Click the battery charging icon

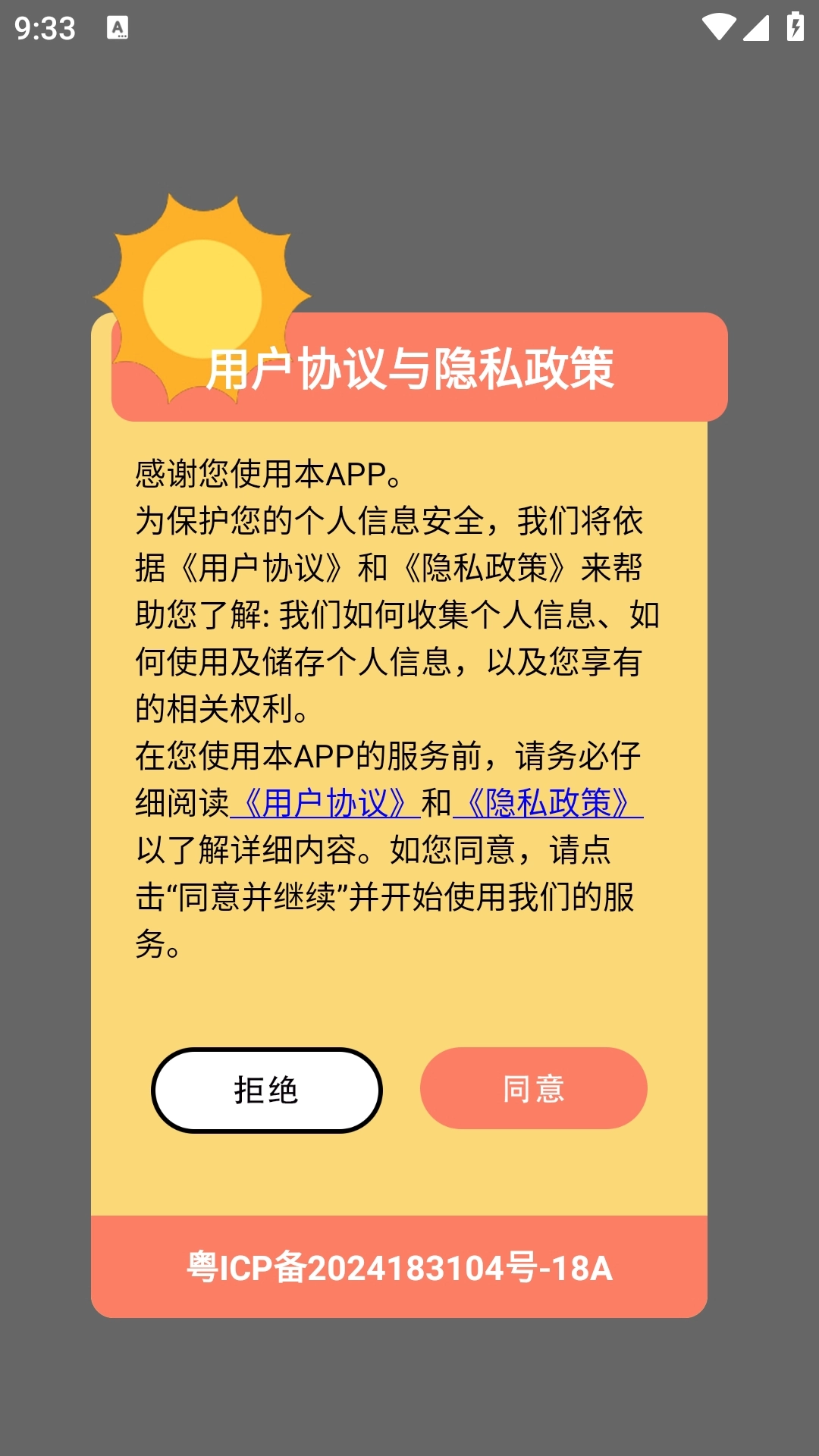pos(793,25)
